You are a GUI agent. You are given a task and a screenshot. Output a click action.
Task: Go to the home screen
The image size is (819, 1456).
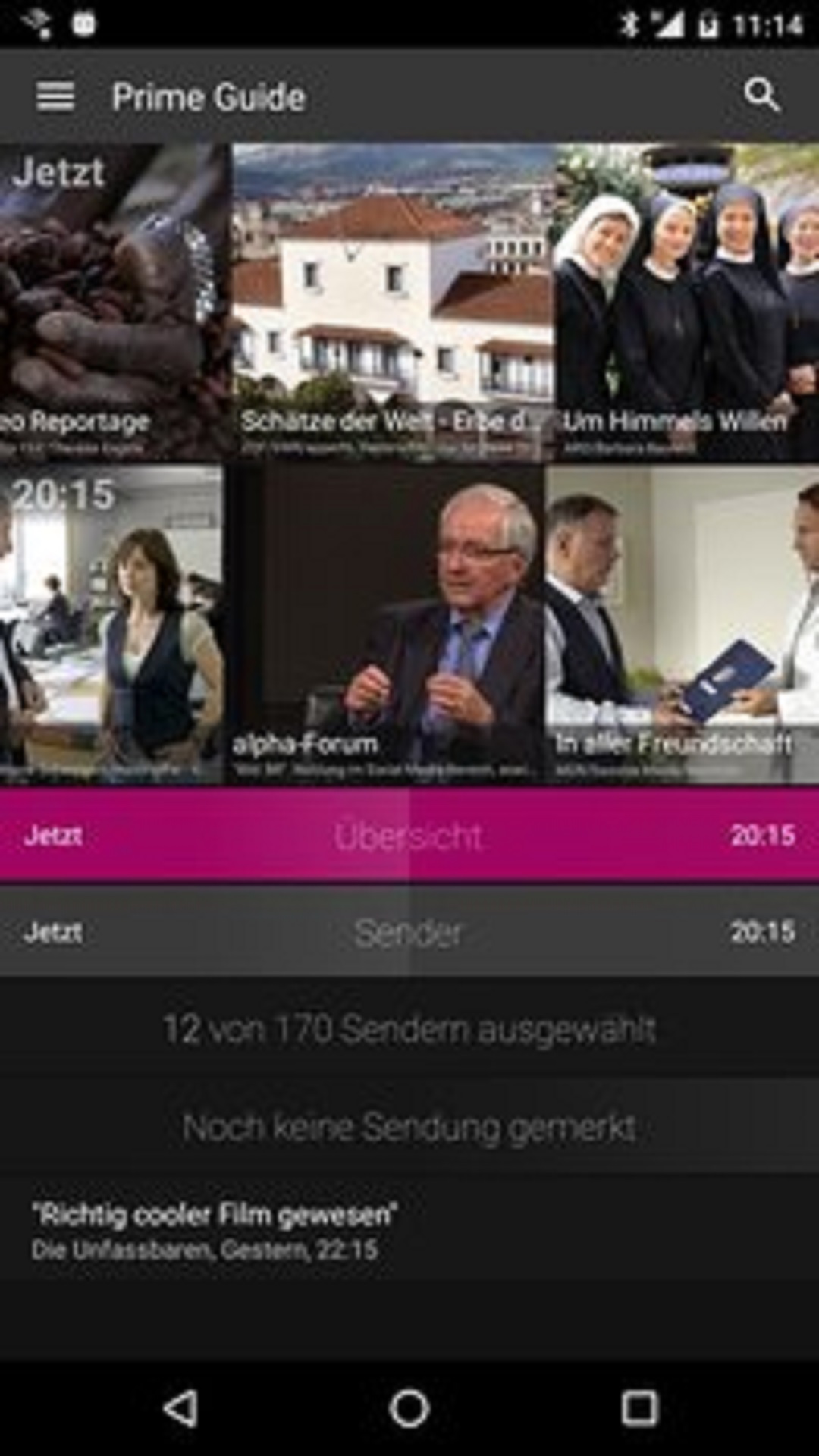[409, 1409]
